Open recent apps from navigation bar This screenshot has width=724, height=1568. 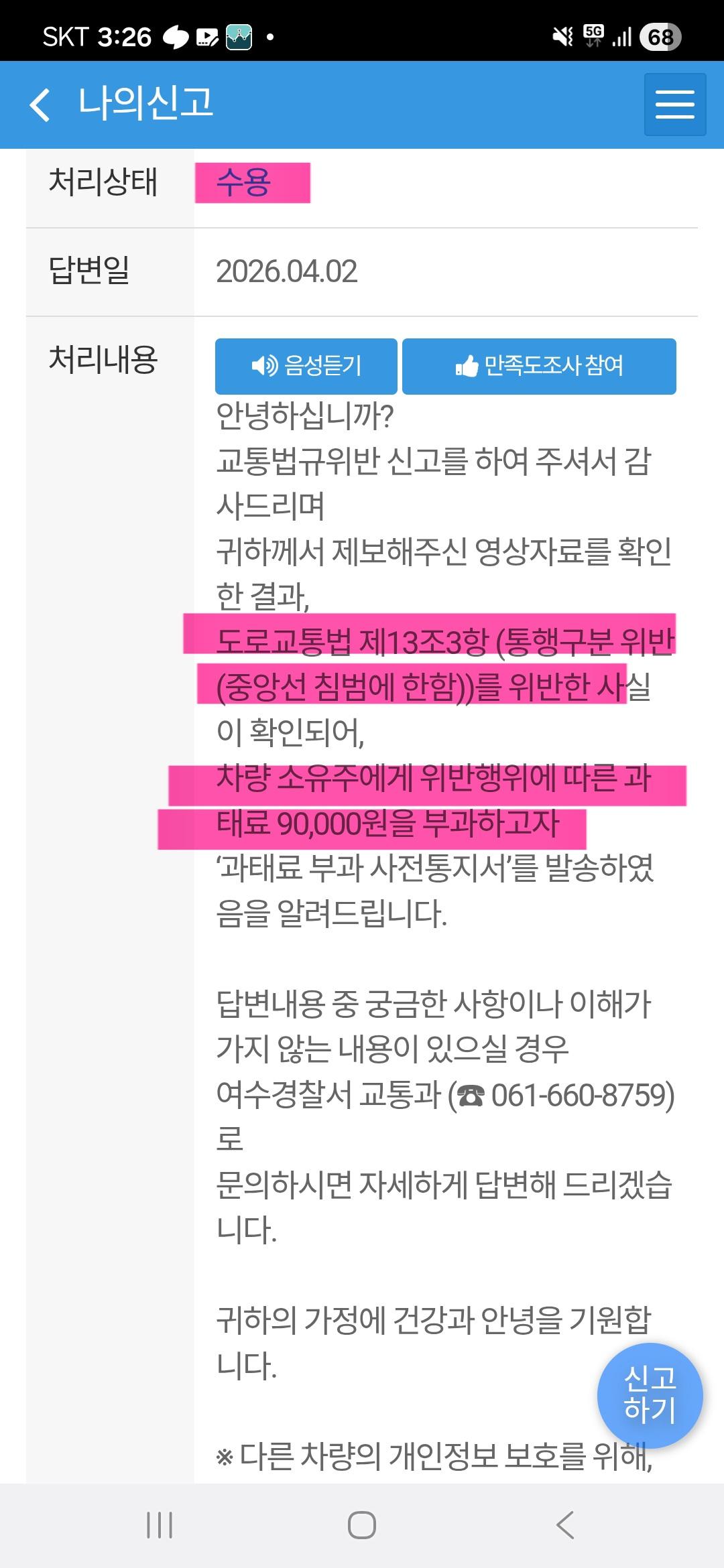tap(160, 1525)
